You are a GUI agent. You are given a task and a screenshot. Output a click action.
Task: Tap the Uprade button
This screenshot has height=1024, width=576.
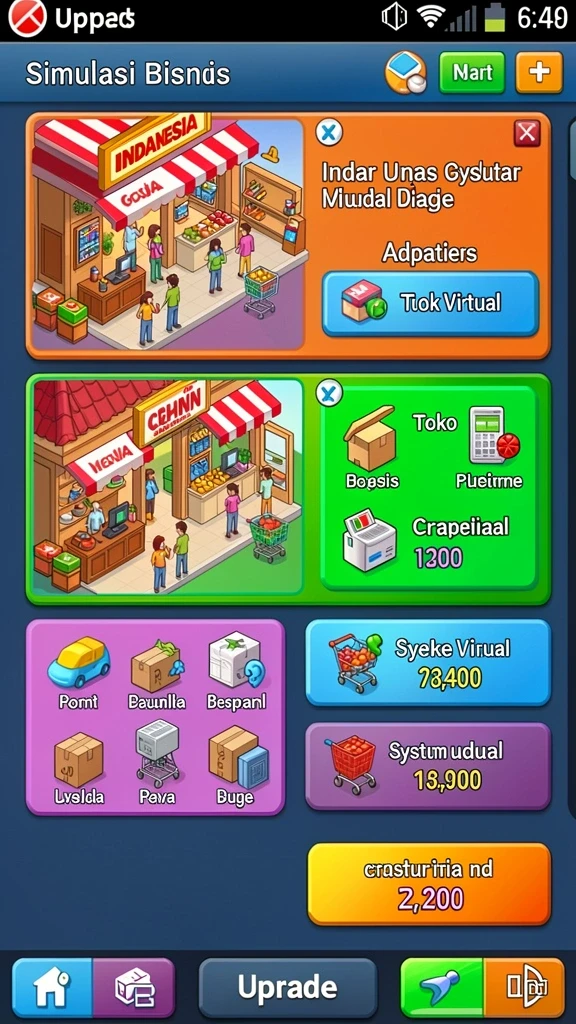[x=287, y=988]
